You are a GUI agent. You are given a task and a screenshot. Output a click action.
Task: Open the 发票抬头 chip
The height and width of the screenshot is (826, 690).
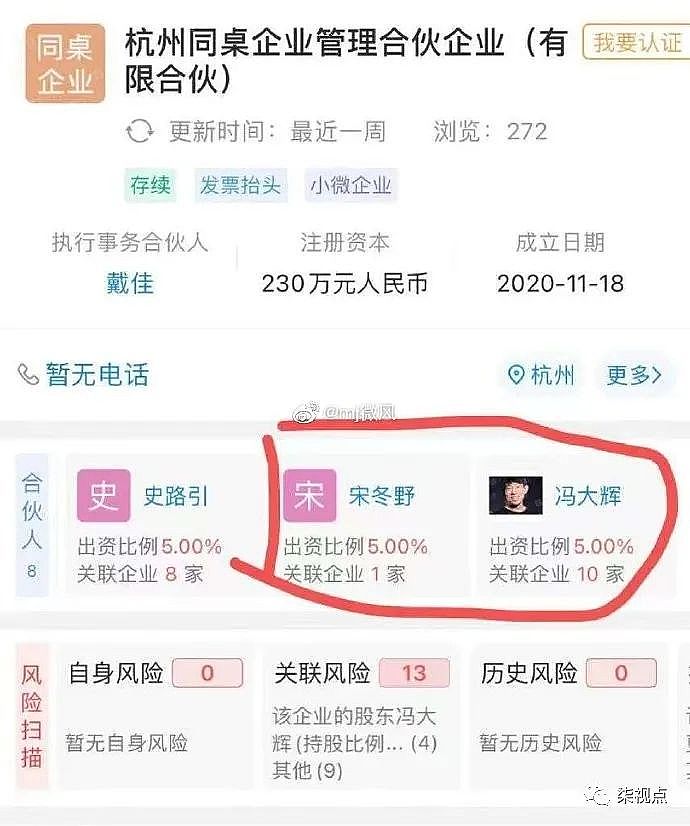tap(240, 185)
